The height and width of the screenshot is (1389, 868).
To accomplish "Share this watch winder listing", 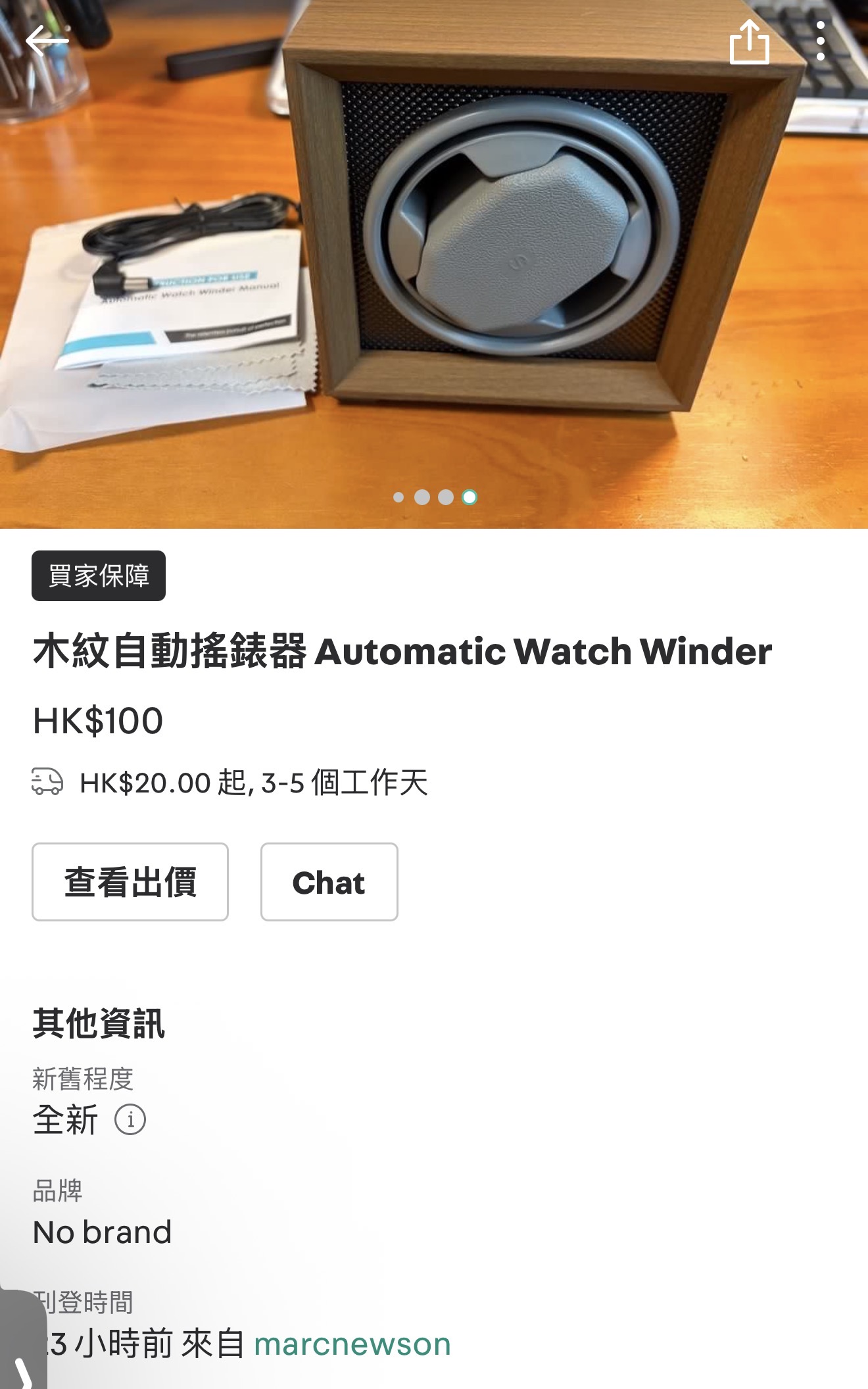I will [x=749, y=42].
